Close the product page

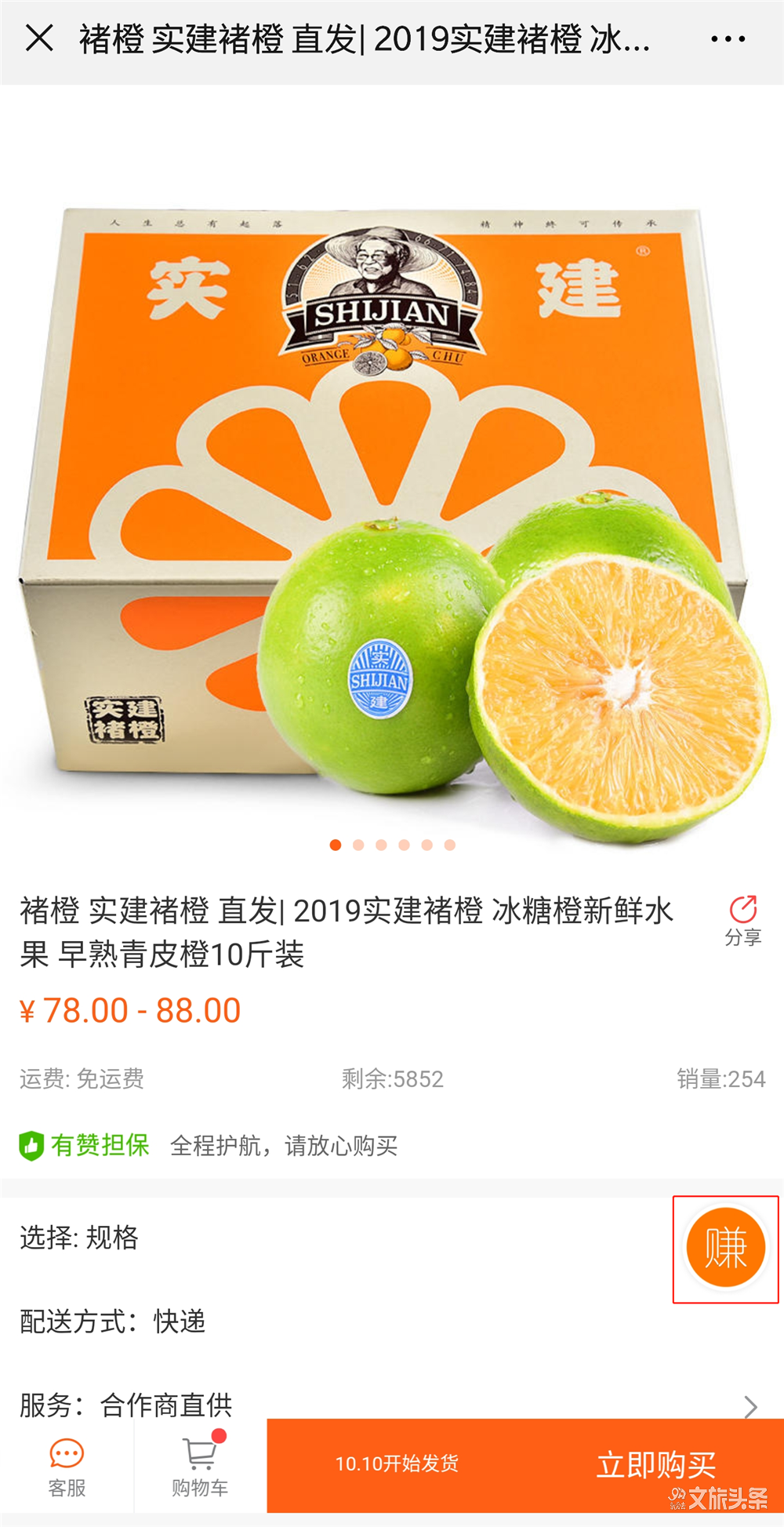(x=39, y=38)
